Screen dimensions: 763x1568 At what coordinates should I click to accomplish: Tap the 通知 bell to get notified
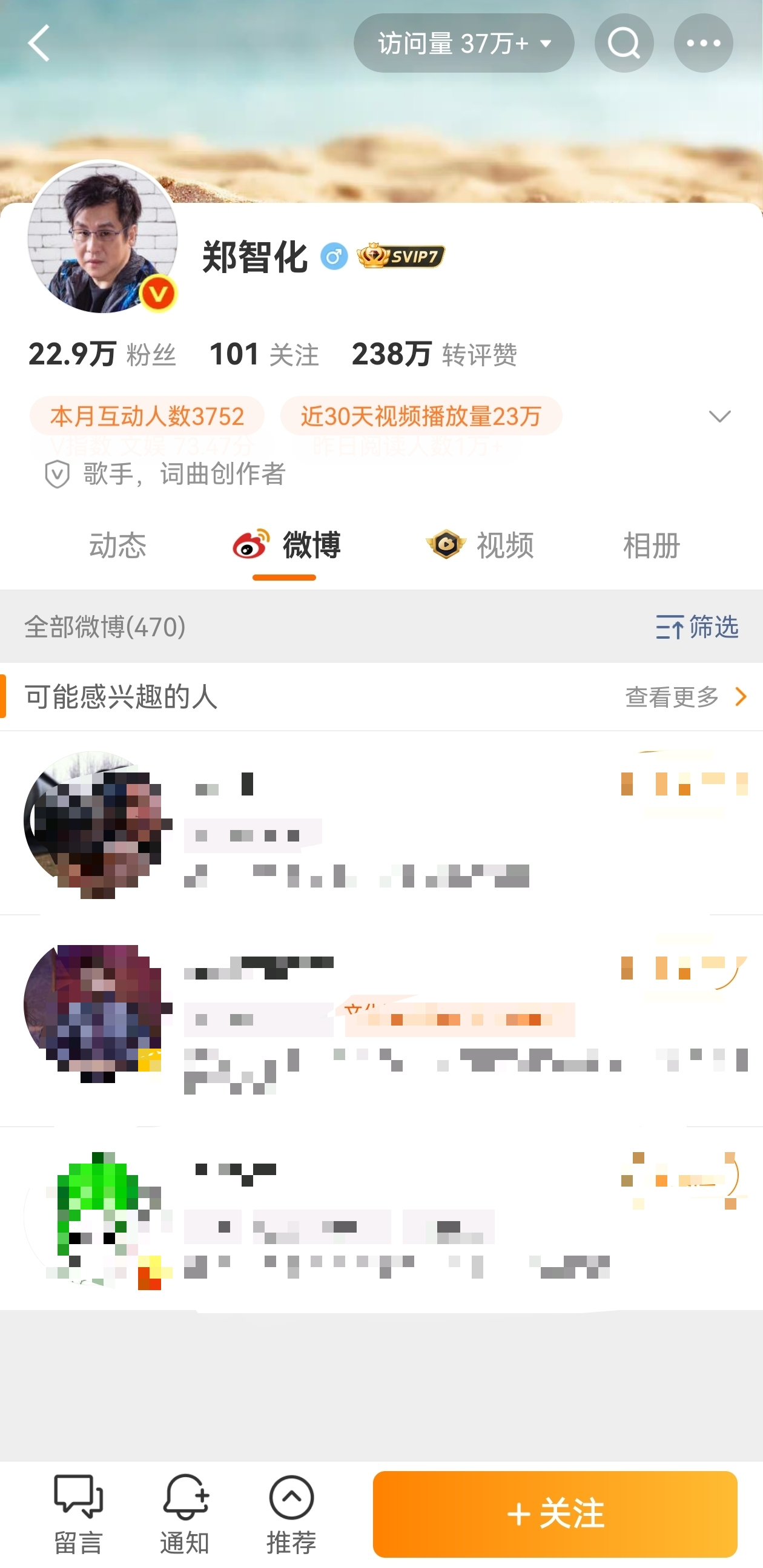[x=185, y=1515]
